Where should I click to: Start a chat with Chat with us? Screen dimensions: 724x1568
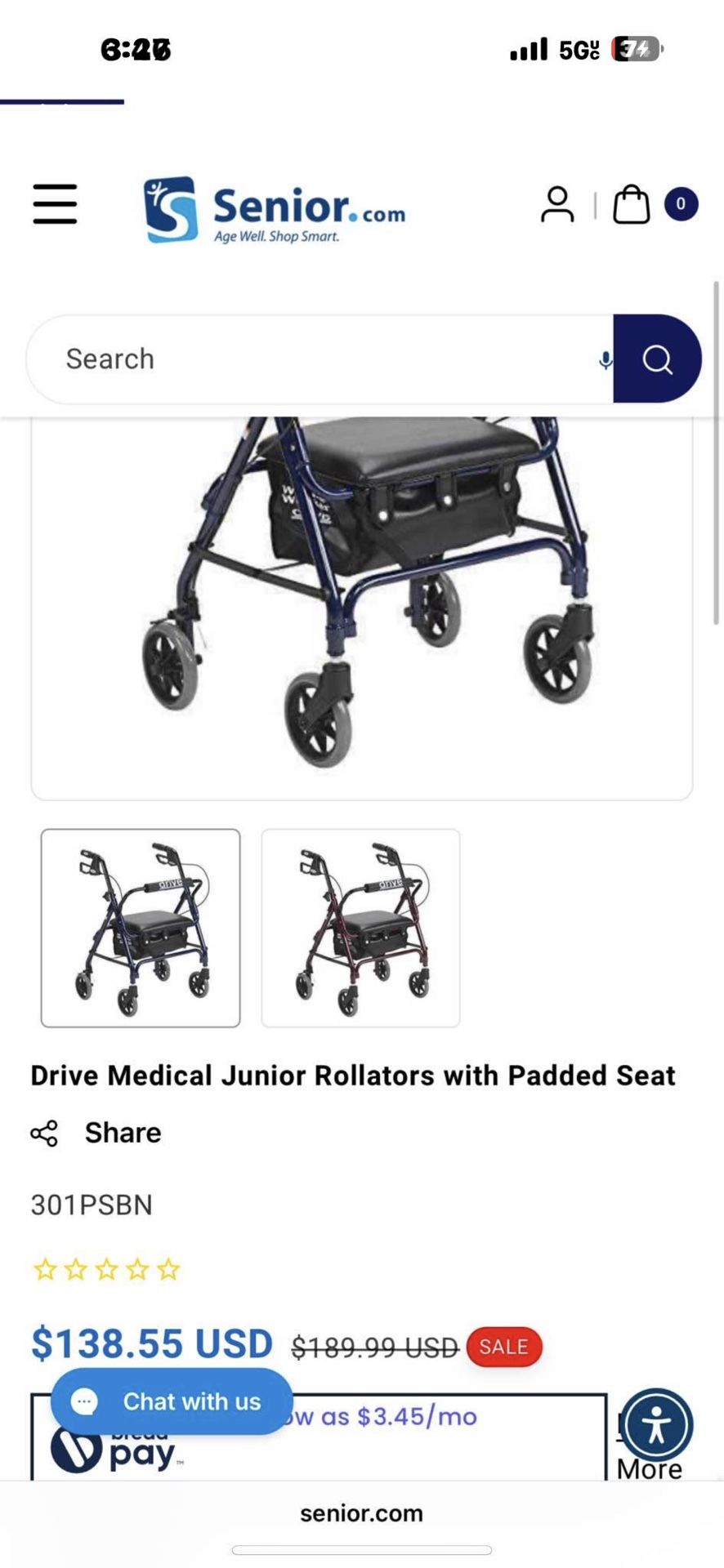pyautogui.click(x=172, y=1401)
